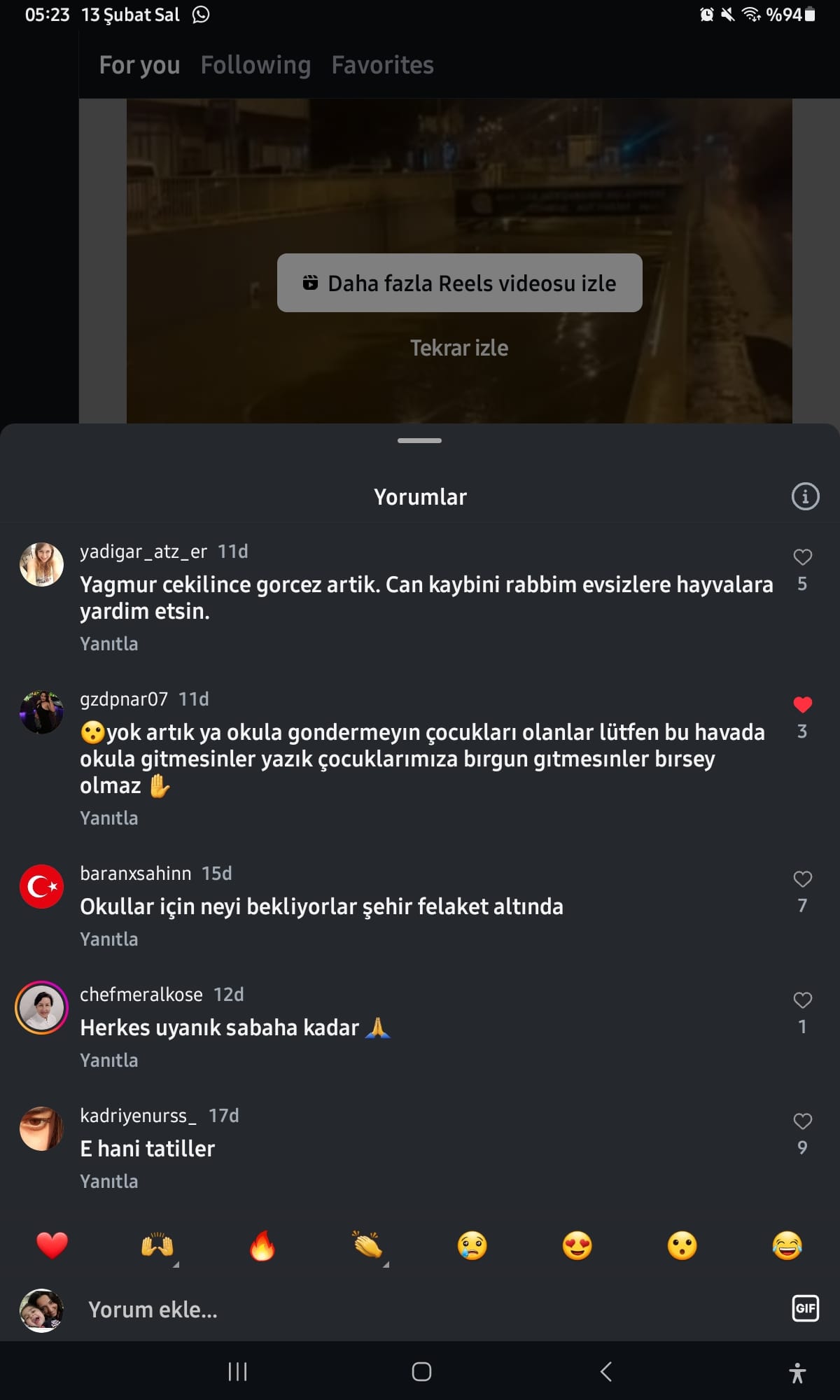Insert the fire quick emoji
This screenshot has height=1400, width=840.
pos(262,1246)
